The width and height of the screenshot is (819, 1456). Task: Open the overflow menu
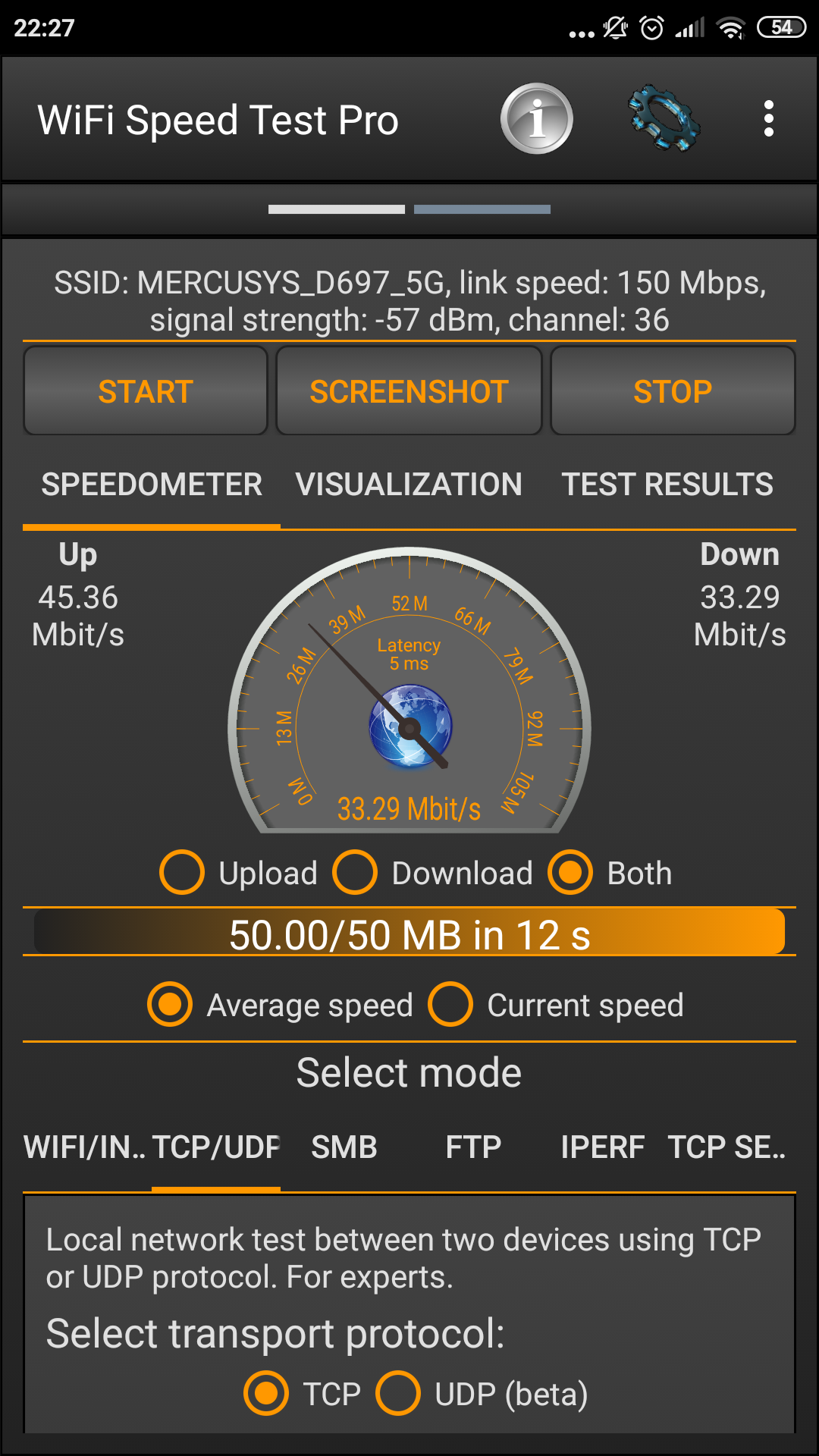click(768, 119)
